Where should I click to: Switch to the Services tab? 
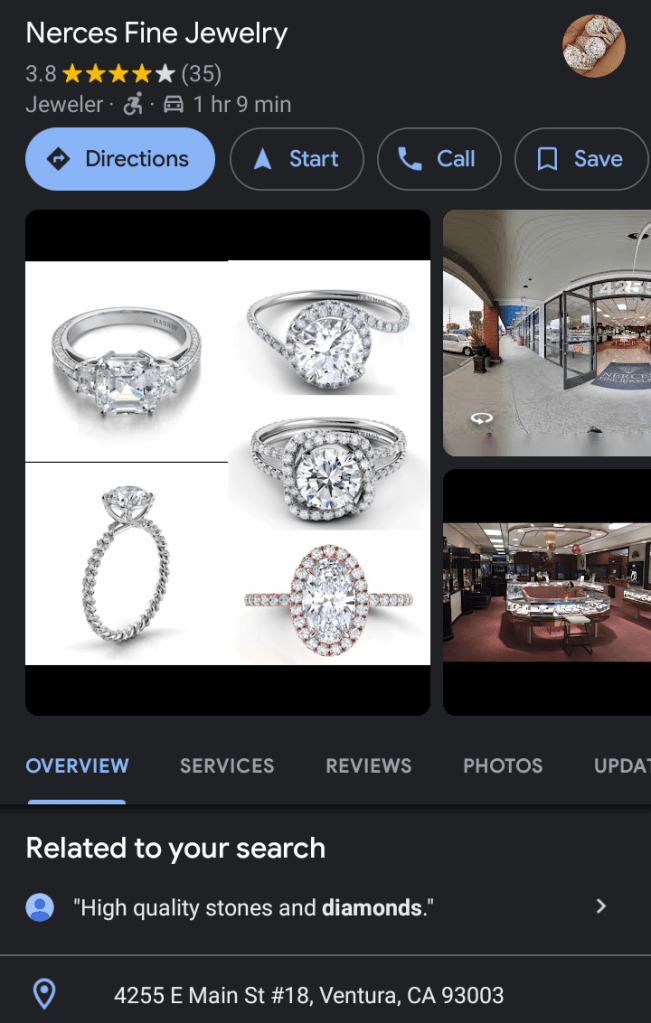227,766
